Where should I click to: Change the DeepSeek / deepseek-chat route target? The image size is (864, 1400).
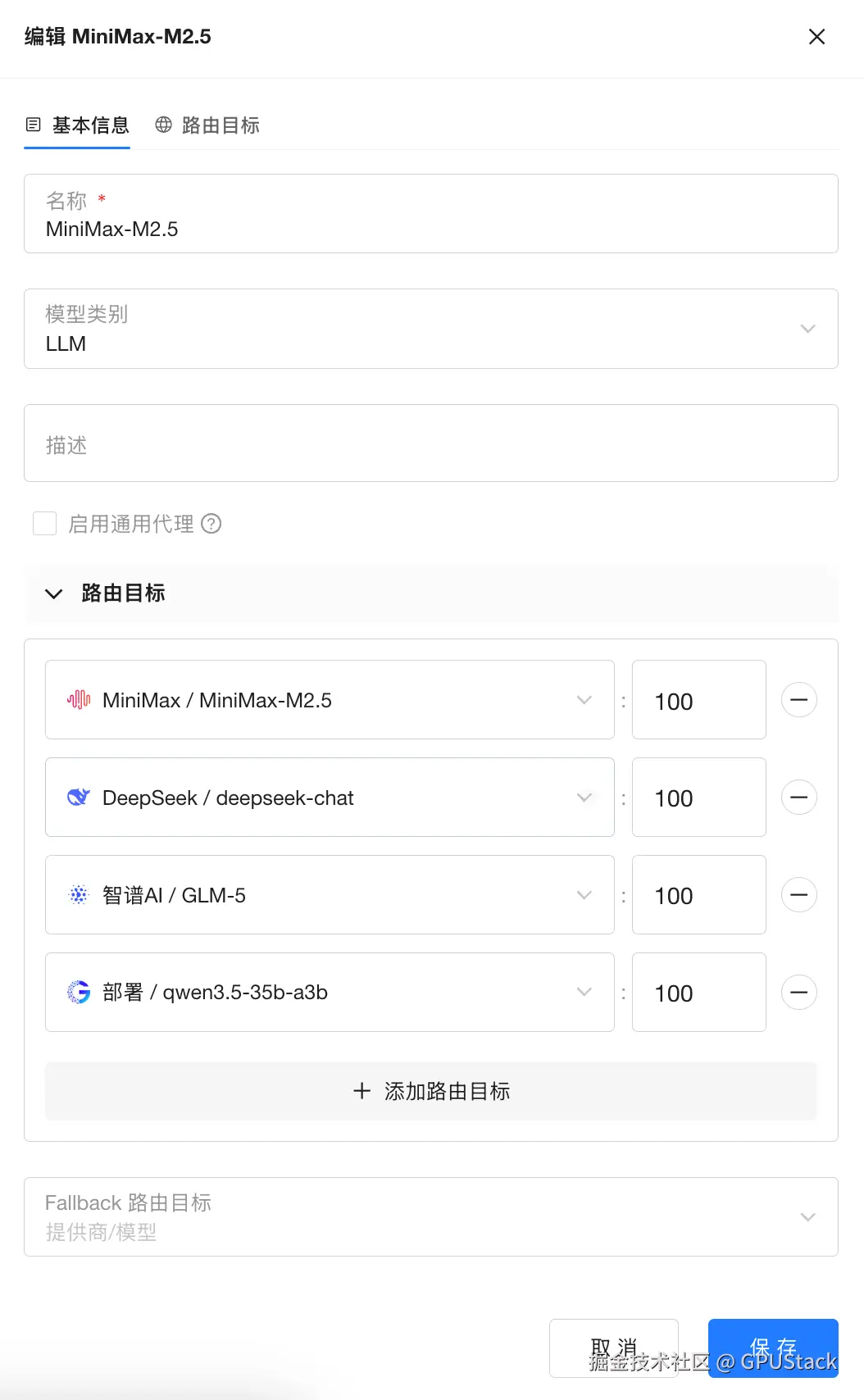click(330, 798)
